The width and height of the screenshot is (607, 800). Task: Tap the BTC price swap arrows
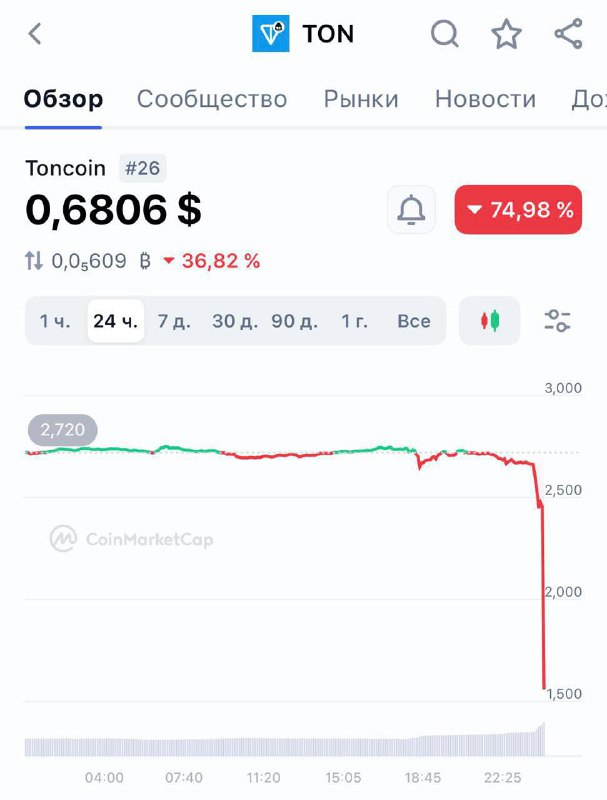[x=34, y=261]
